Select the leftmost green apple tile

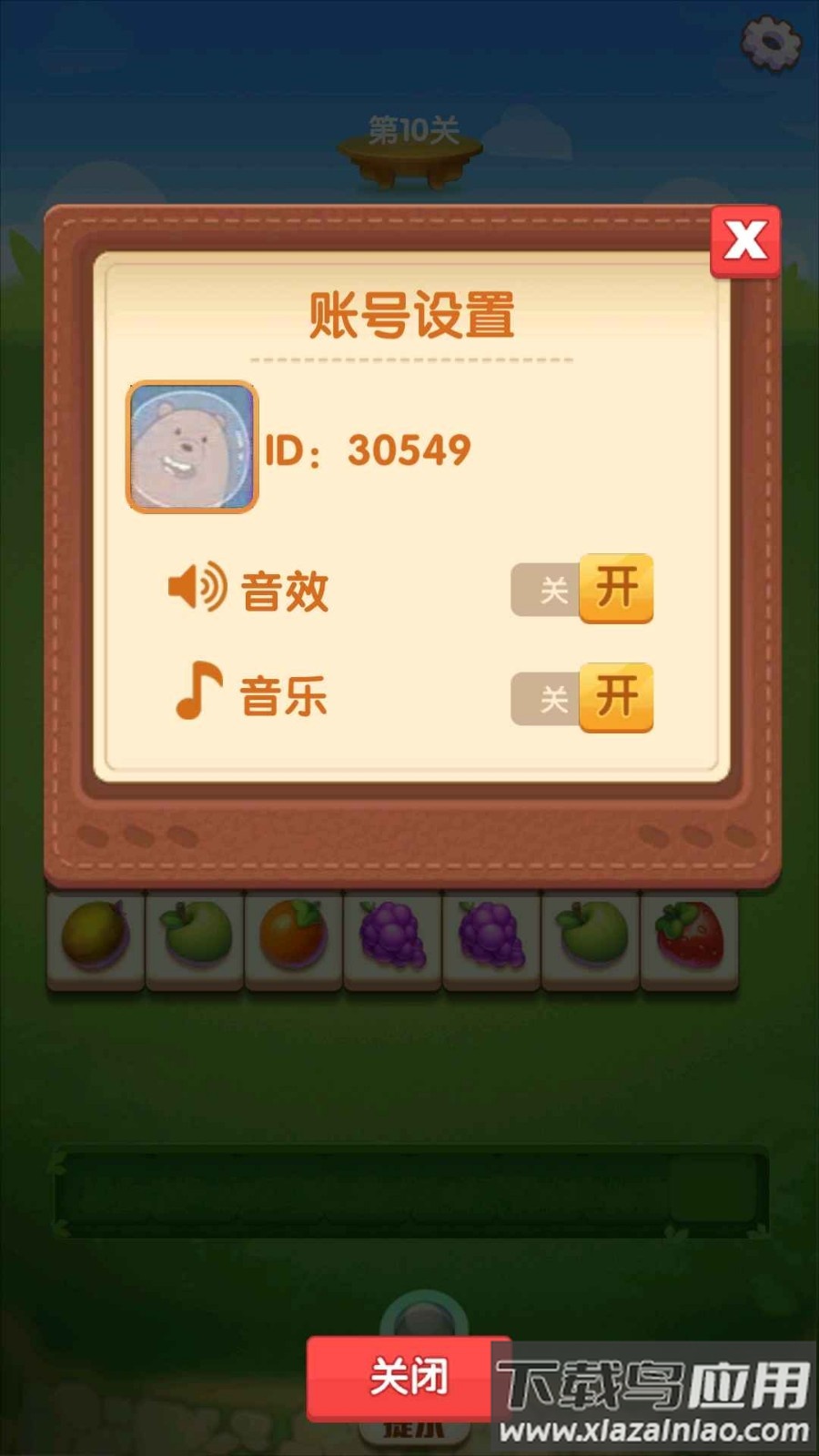pyautogui.click(x=195, y=937)
